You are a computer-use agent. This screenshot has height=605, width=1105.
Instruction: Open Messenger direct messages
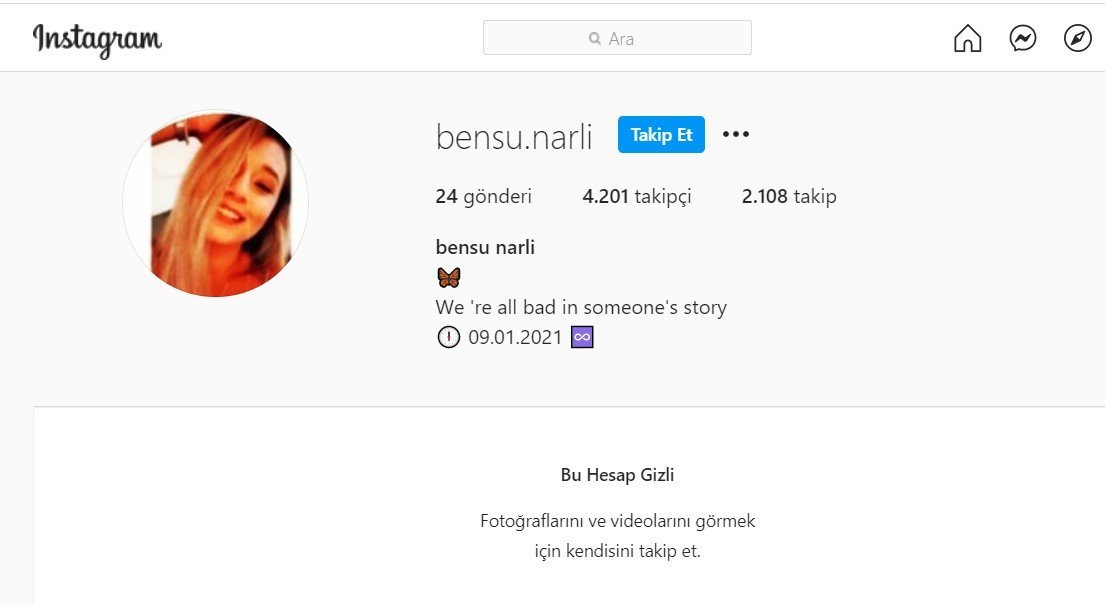(1022, 39)
